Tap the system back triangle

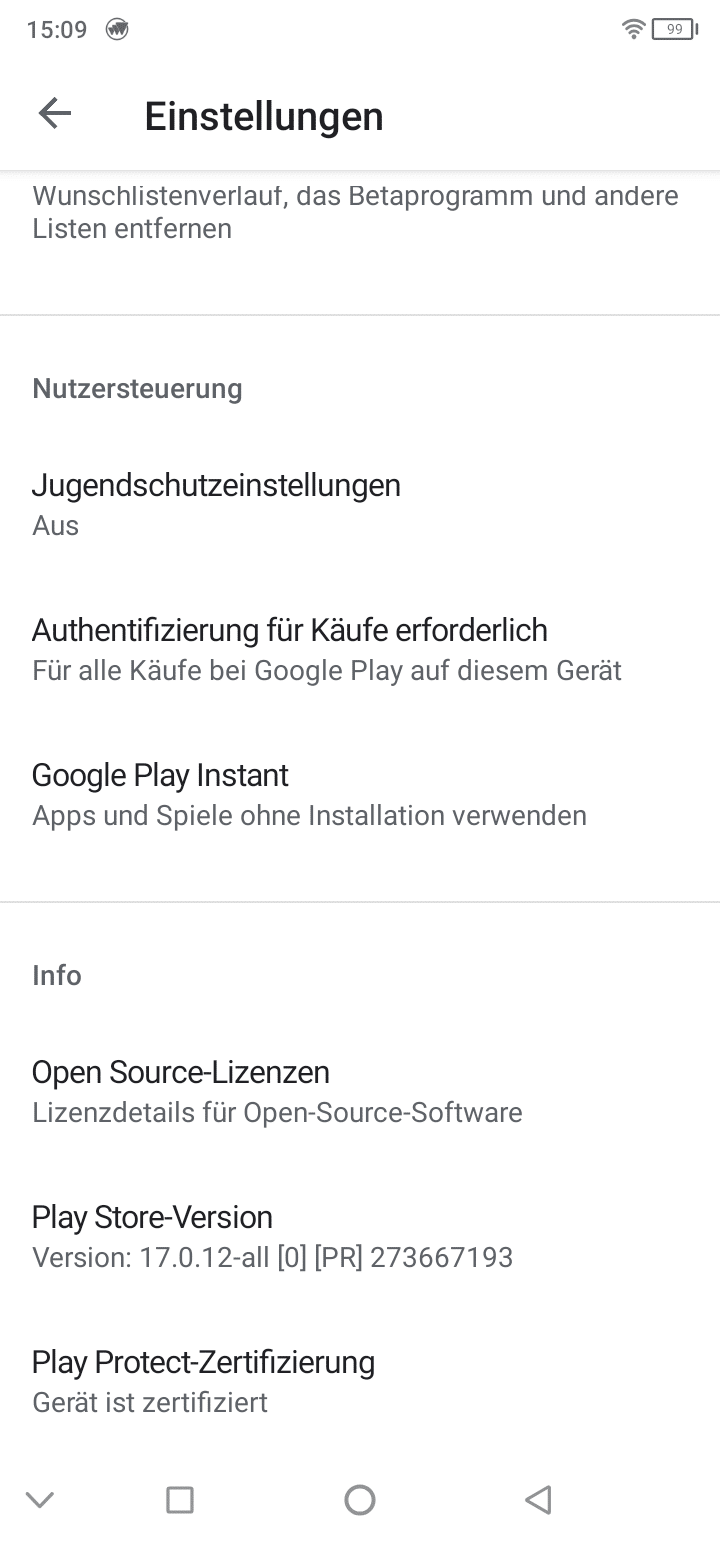538,1499
